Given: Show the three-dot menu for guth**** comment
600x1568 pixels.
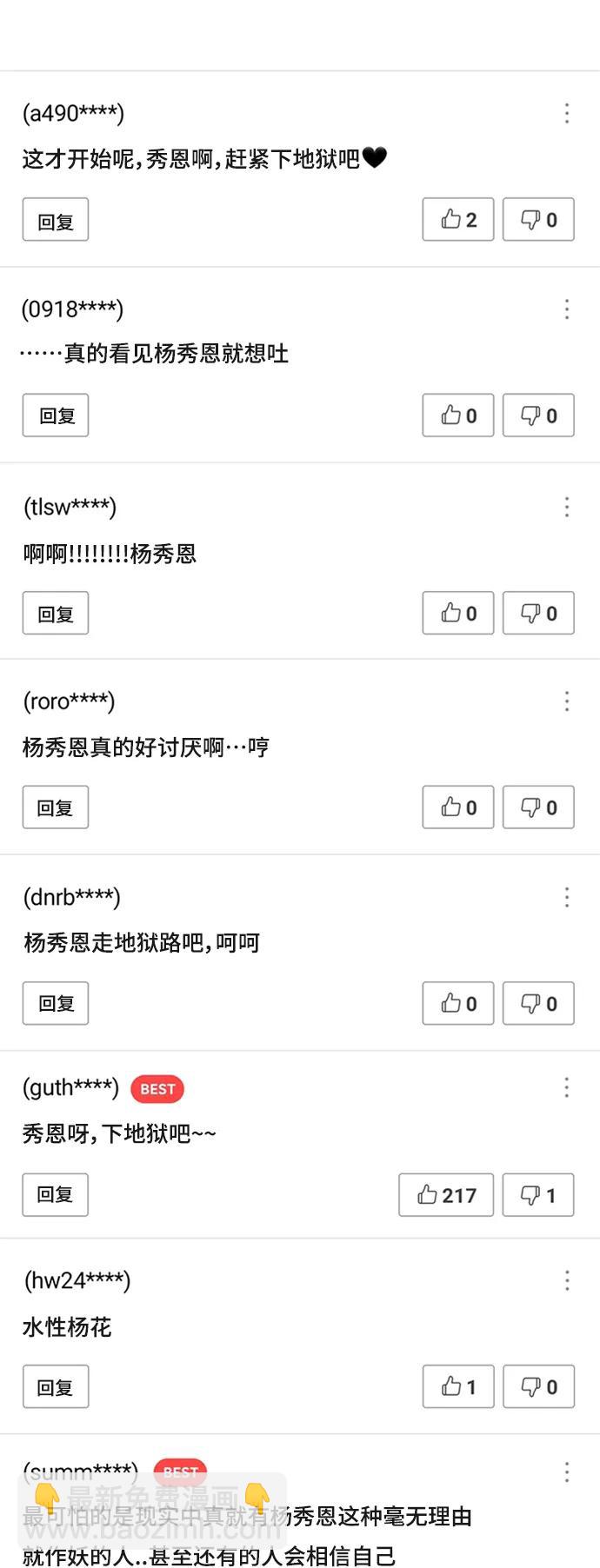Looking at the screenshot, I should tap(567, 1087).
